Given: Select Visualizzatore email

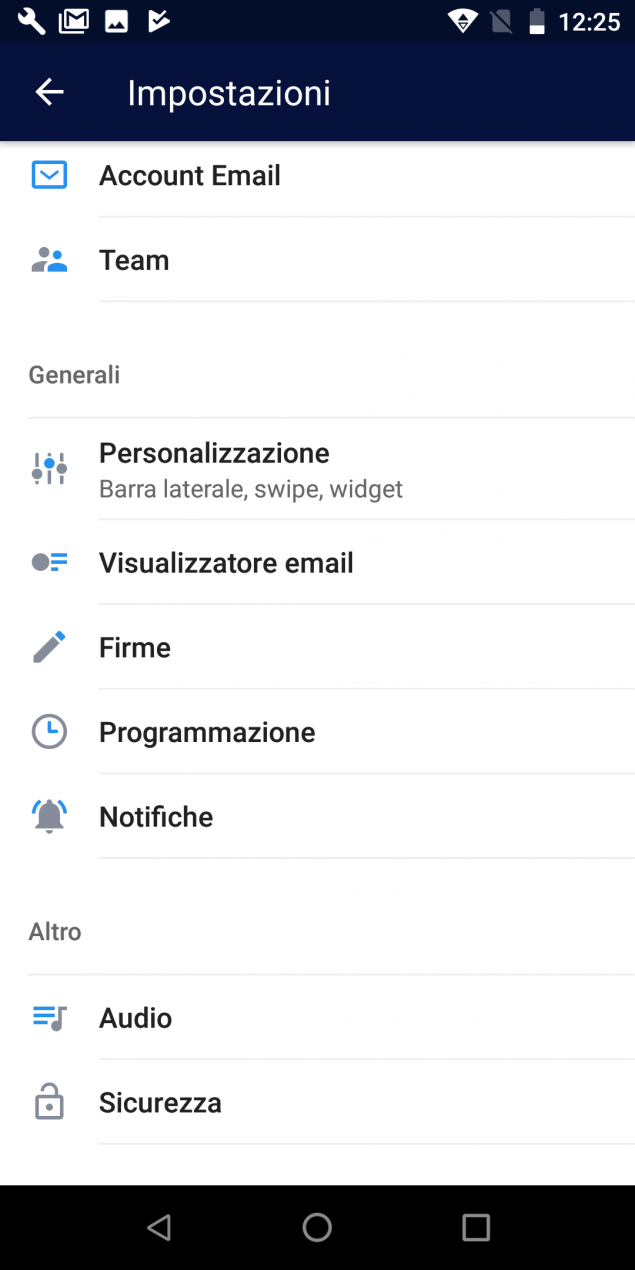Looking at the screenshot, I should (317, 563).
